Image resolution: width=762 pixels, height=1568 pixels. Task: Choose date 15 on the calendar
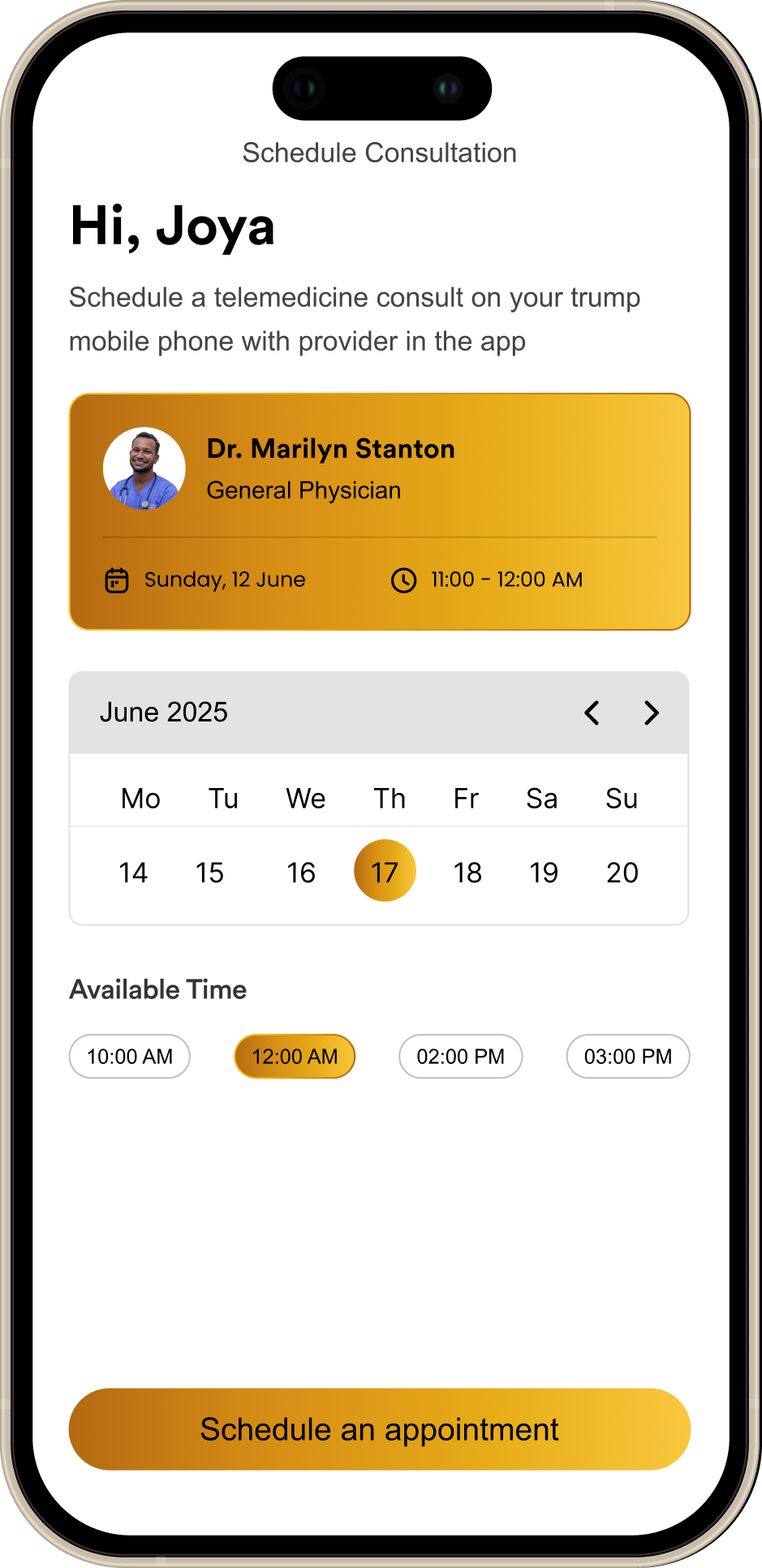point(209,872)
